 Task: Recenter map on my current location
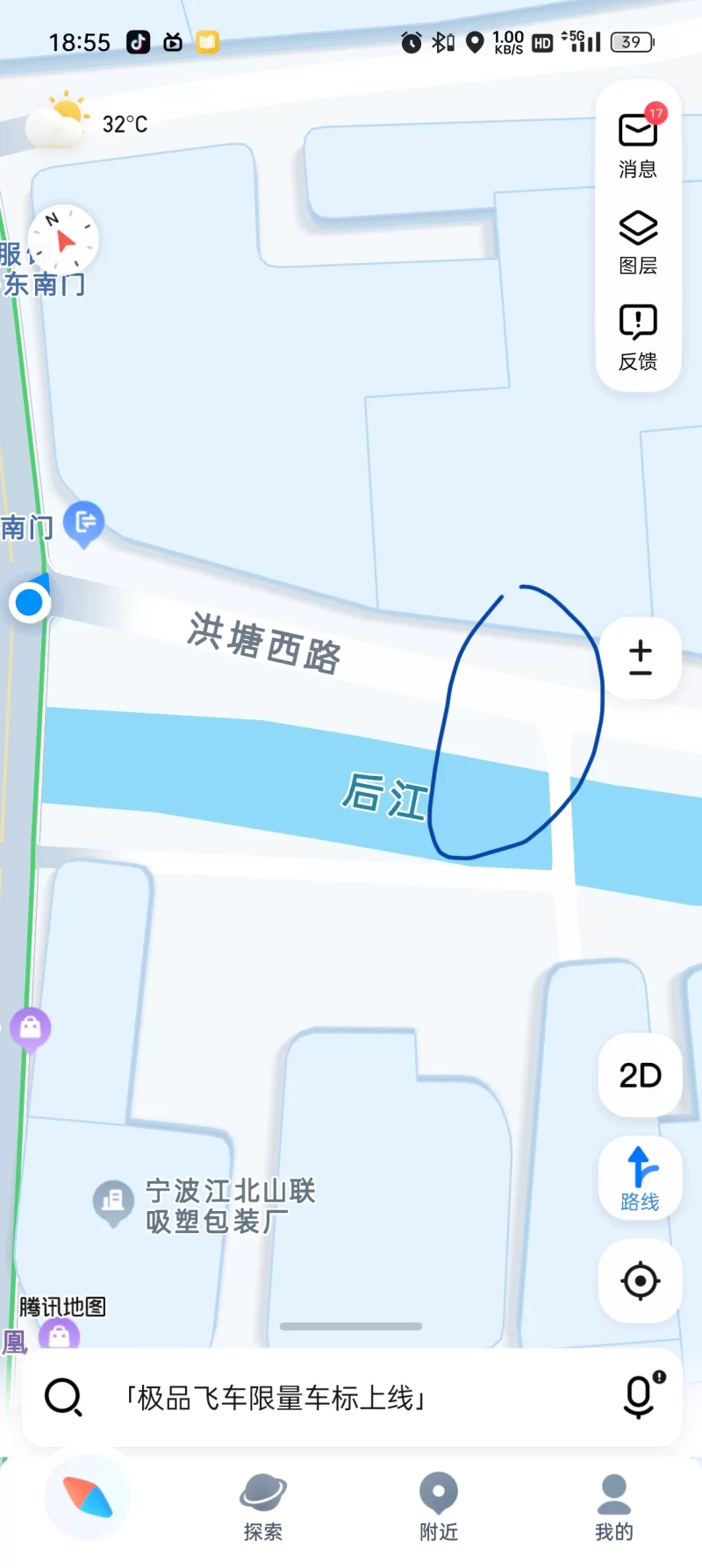(x=641, y=1280)
